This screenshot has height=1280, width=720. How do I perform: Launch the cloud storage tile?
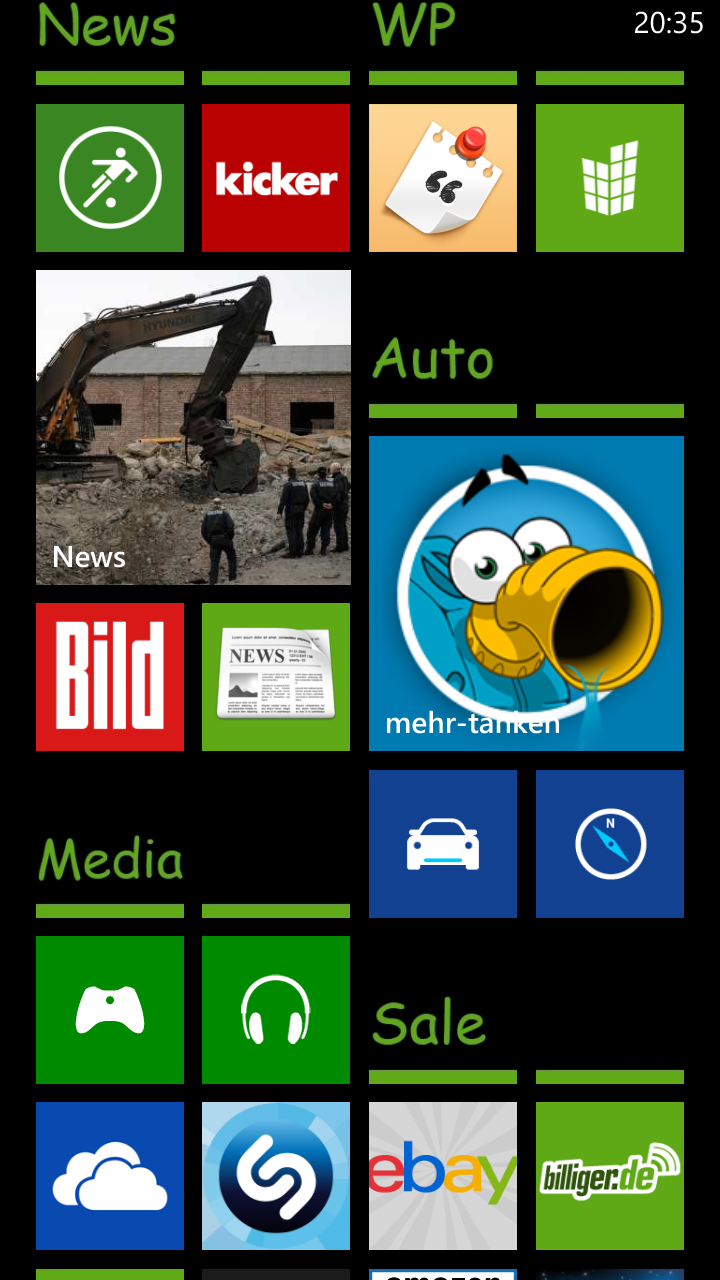tap(110, 1176)
